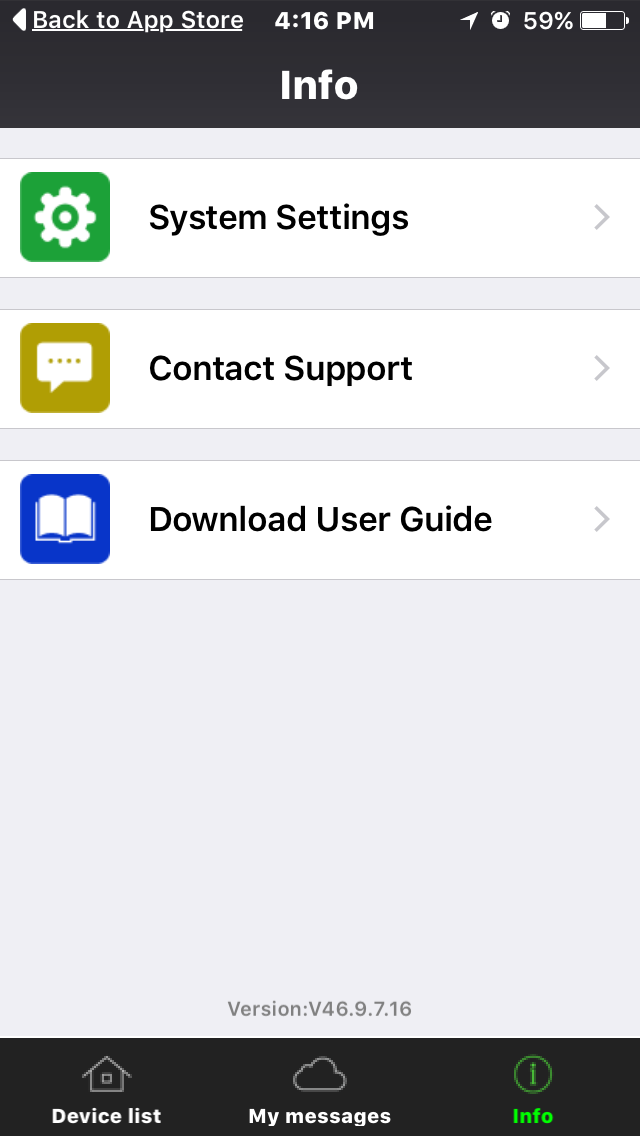Tap the Info tab
Image resolution: width=640 pixels, height=1136 pixels.
point(532,1090)
